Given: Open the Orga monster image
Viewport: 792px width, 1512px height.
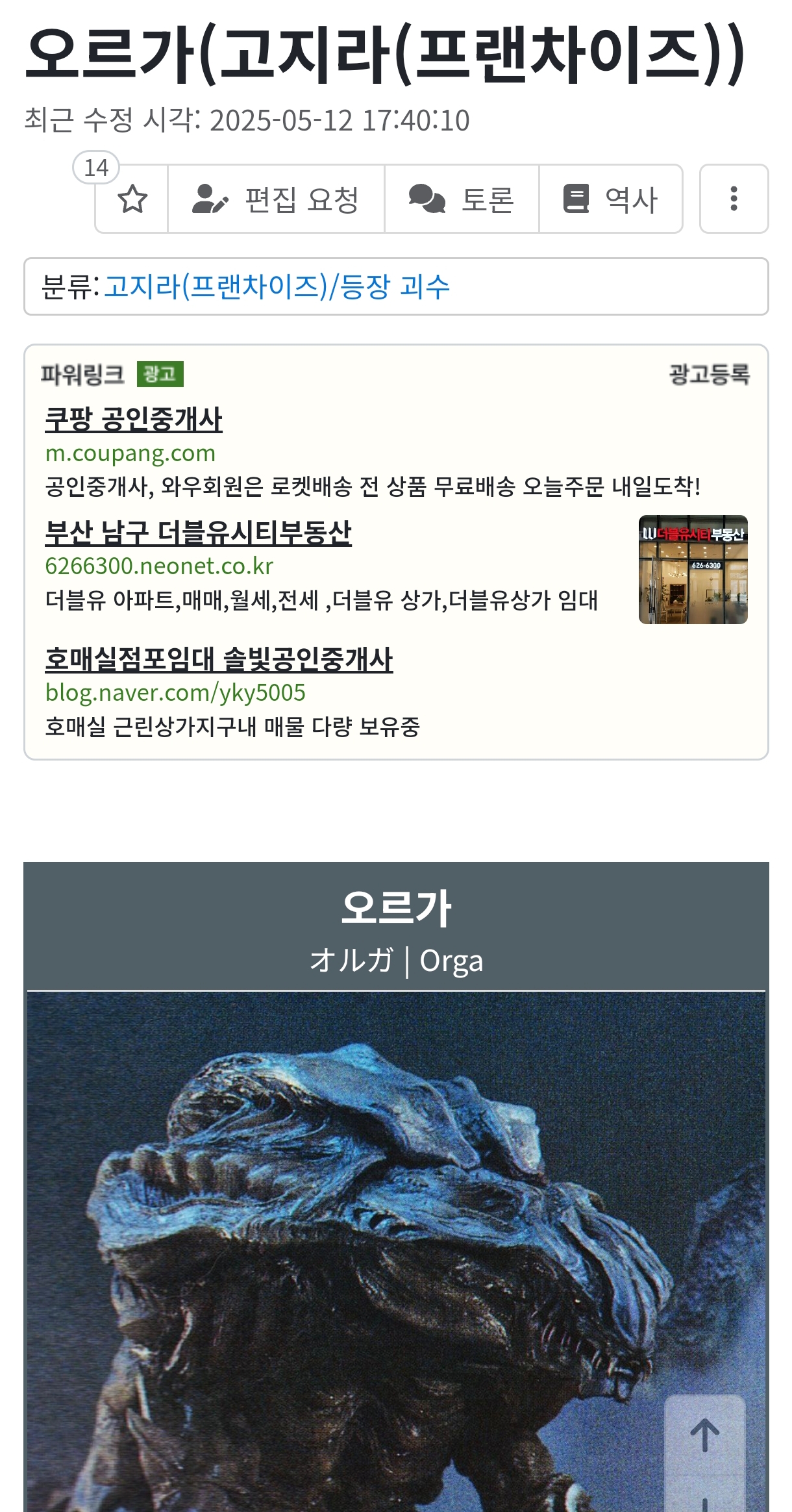Looking at the screenshot, I should pos(396,1252).
